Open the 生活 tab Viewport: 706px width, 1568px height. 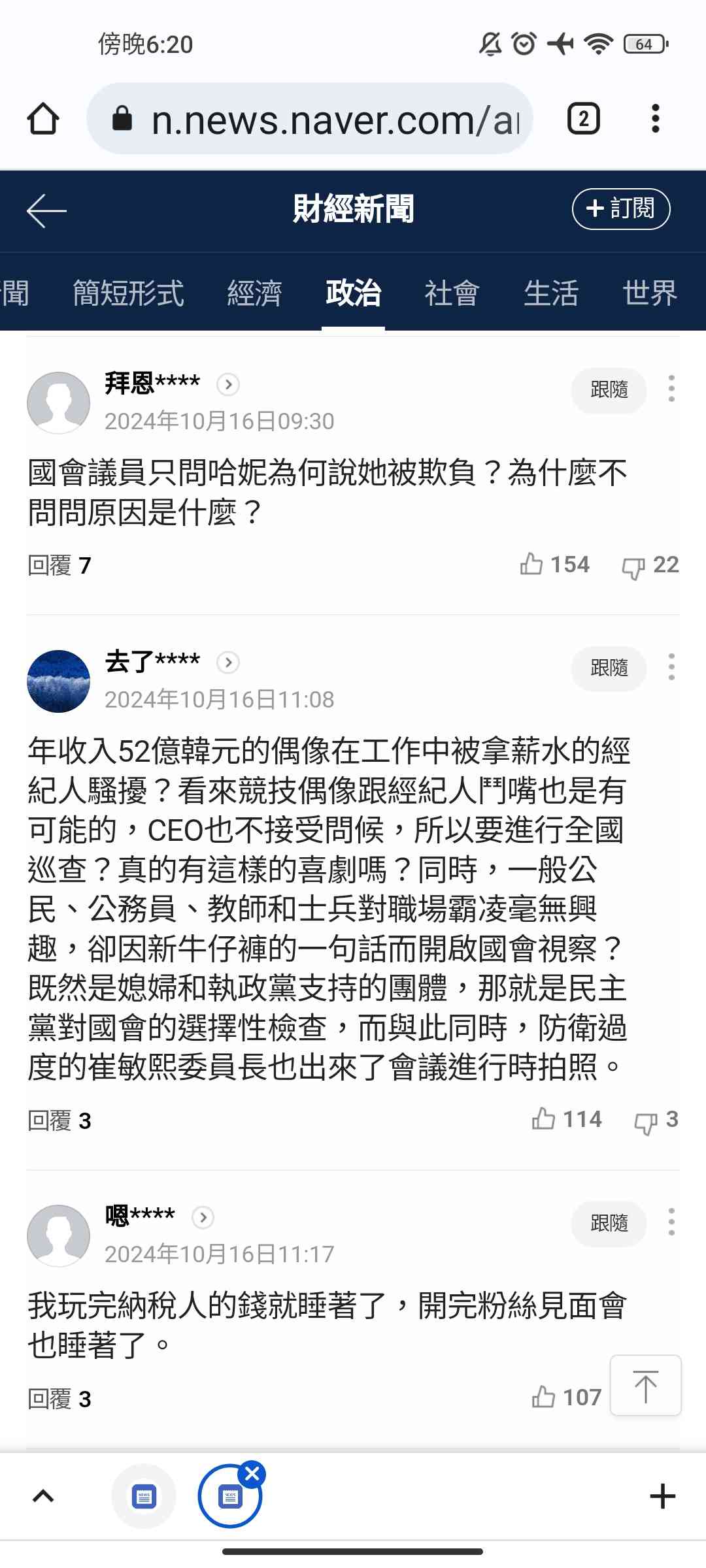coord(551,293)
